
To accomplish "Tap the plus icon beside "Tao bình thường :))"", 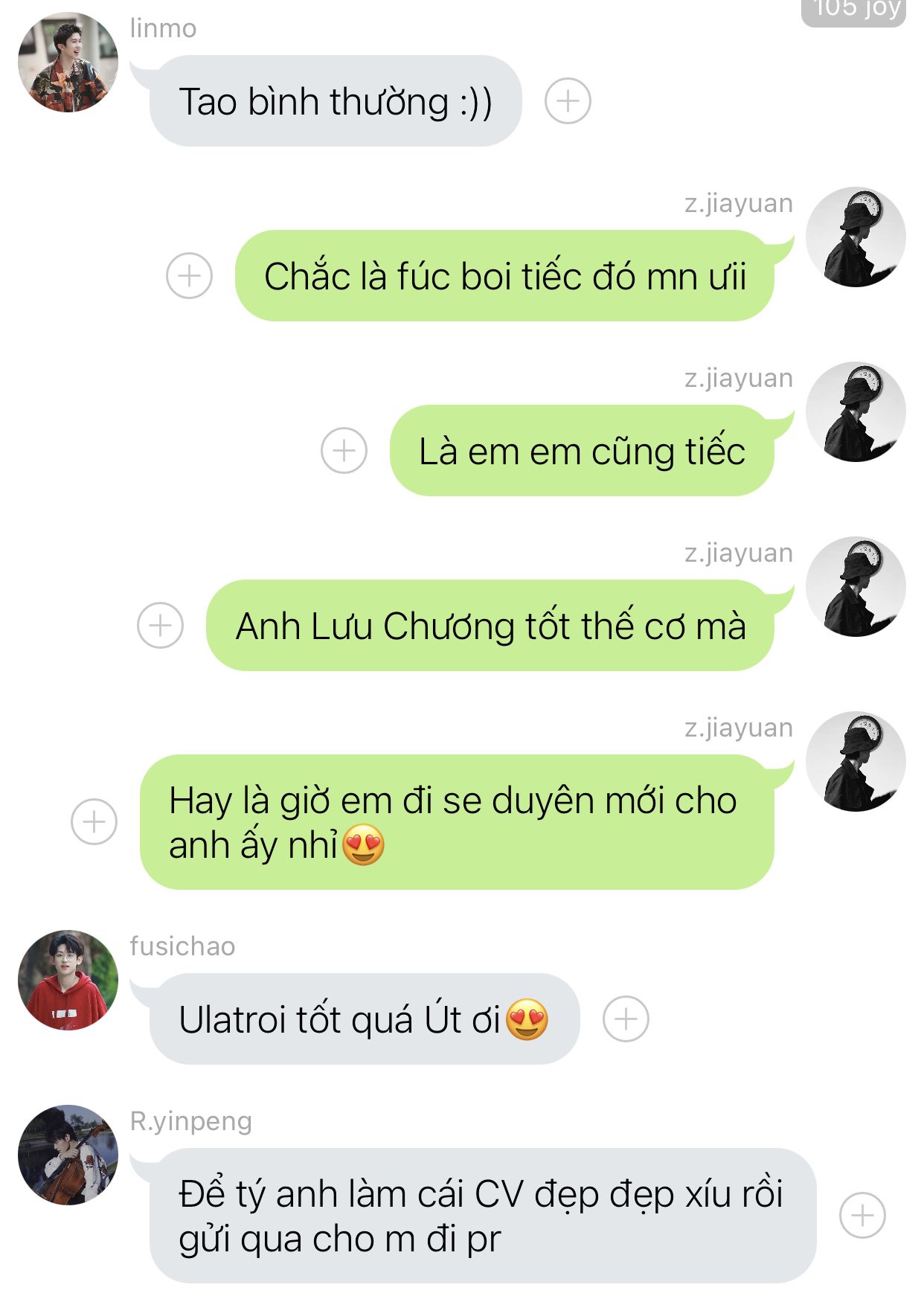I will pos(568,101).
